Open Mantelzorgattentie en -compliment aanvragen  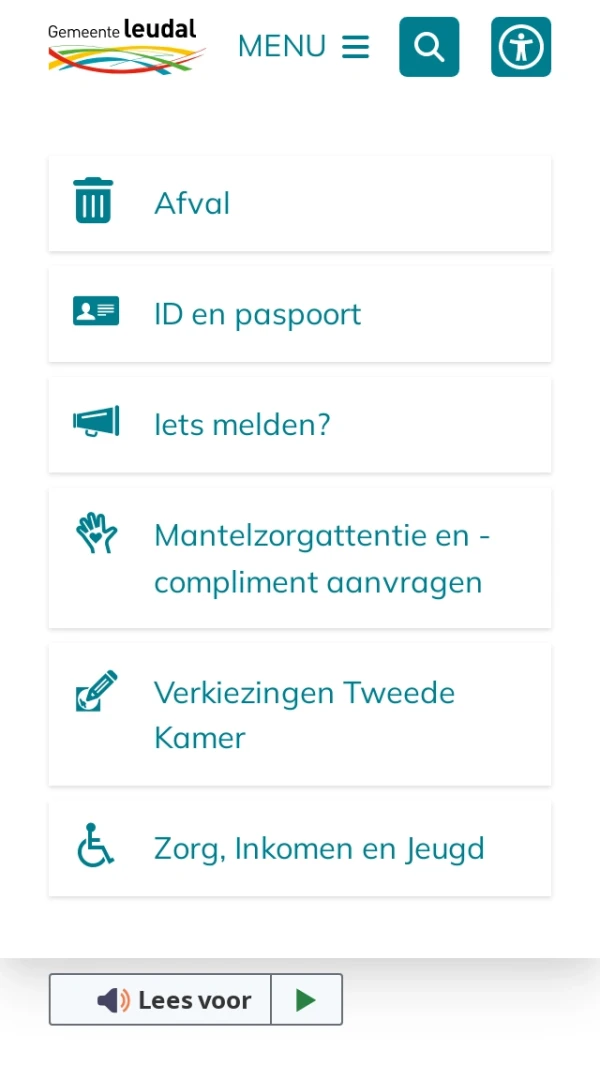pos(299,559)
